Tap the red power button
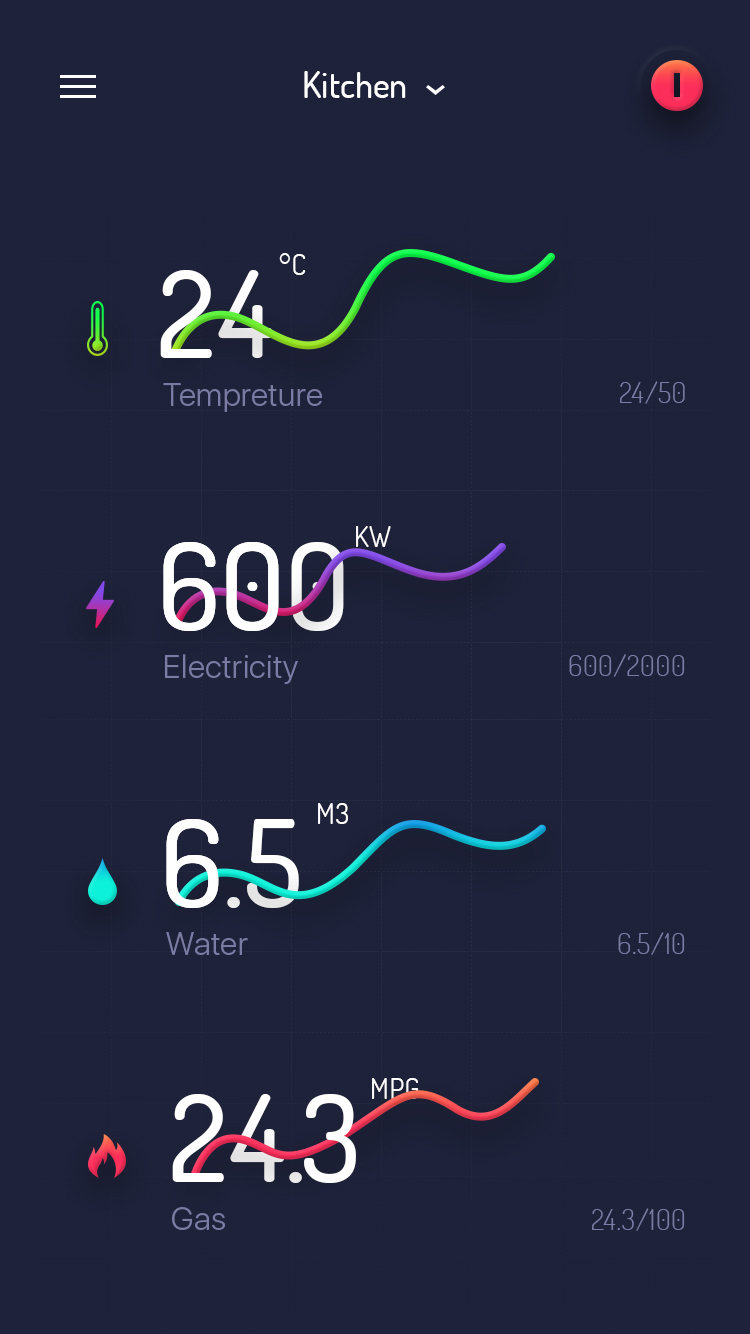Viewport: 750px width, 1334px height. tap(677, 86)
